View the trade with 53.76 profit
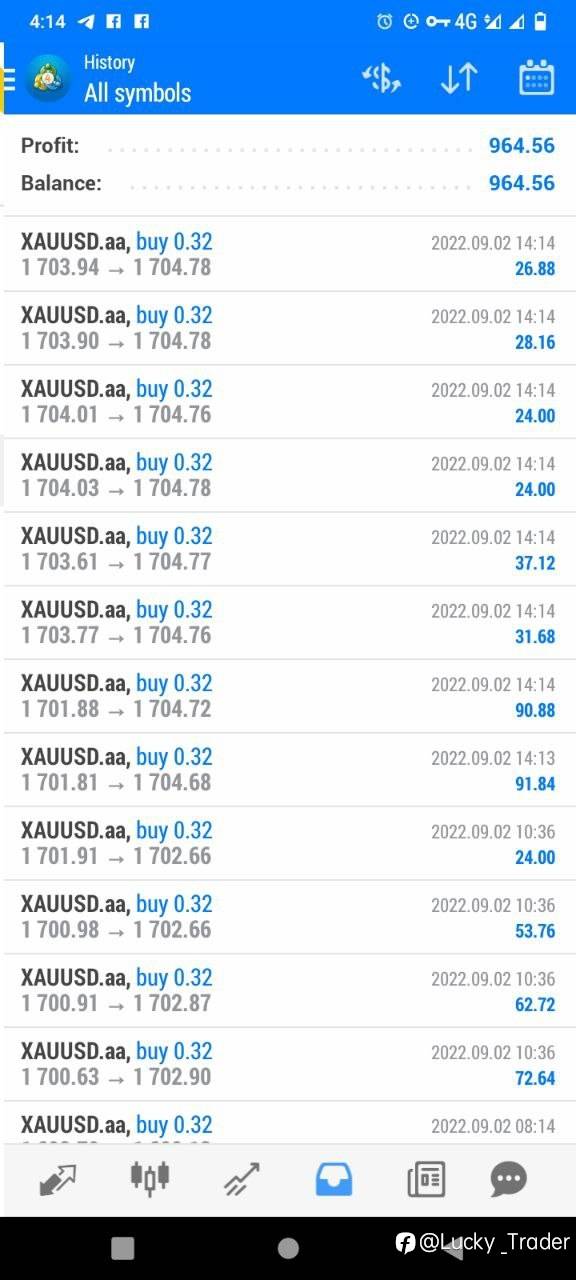This screenshot has height=1280, width=576. [288, 917]
